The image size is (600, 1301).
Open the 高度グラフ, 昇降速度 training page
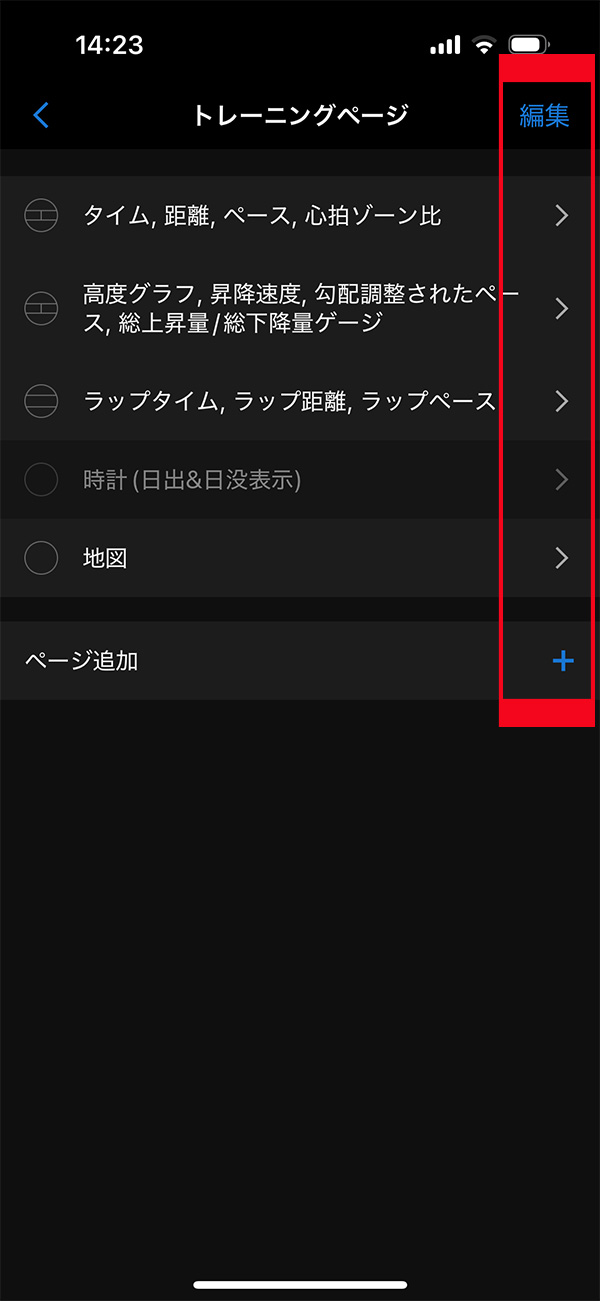click(x=300, y=307)
